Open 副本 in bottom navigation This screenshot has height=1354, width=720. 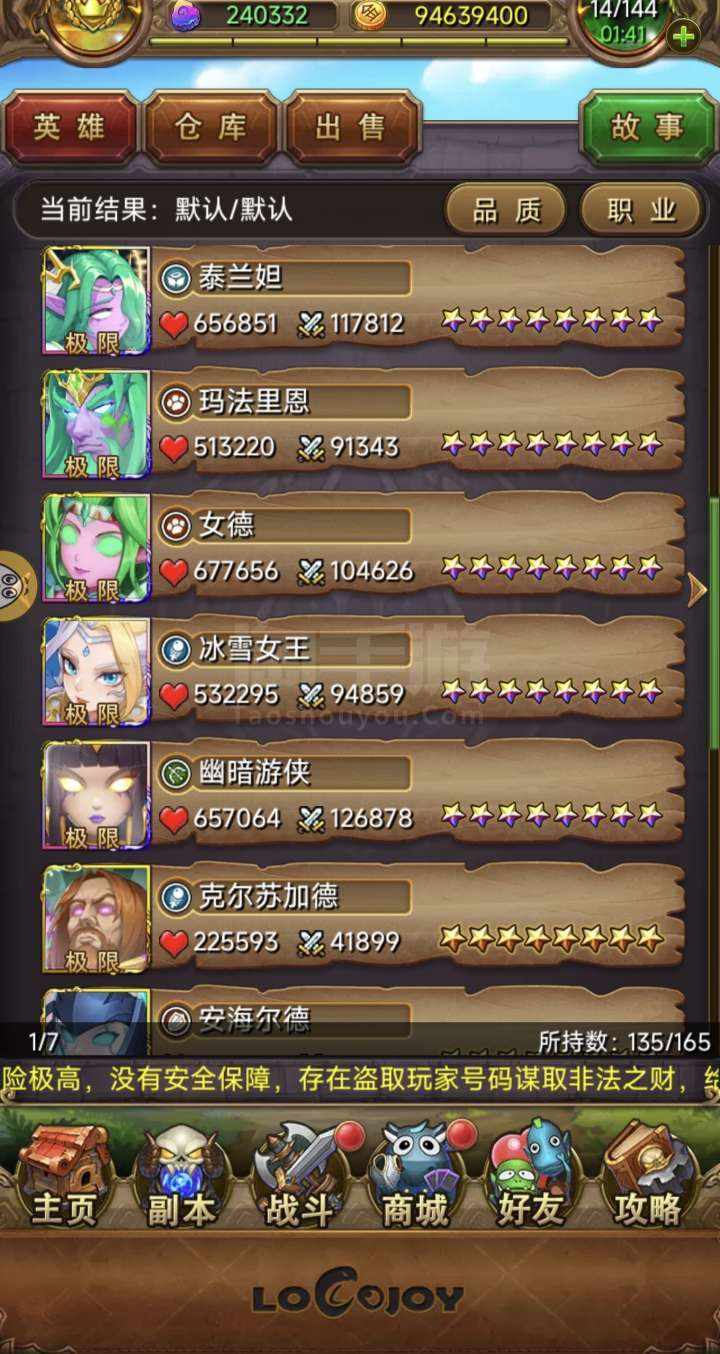click(182, 1178)
